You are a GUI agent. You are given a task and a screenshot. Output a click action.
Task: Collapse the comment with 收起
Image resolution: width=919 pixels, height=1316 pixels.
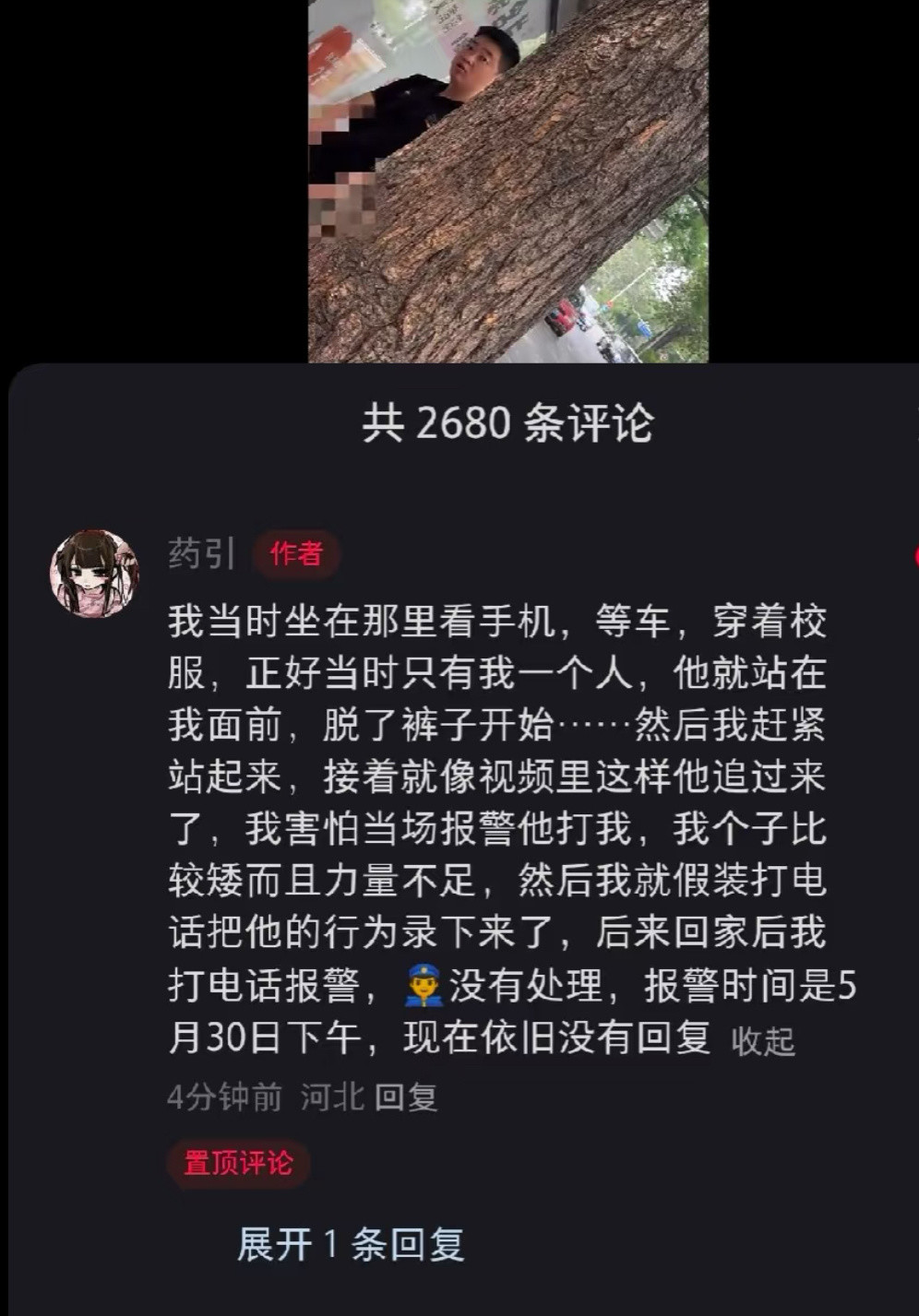coord(762,1041)
